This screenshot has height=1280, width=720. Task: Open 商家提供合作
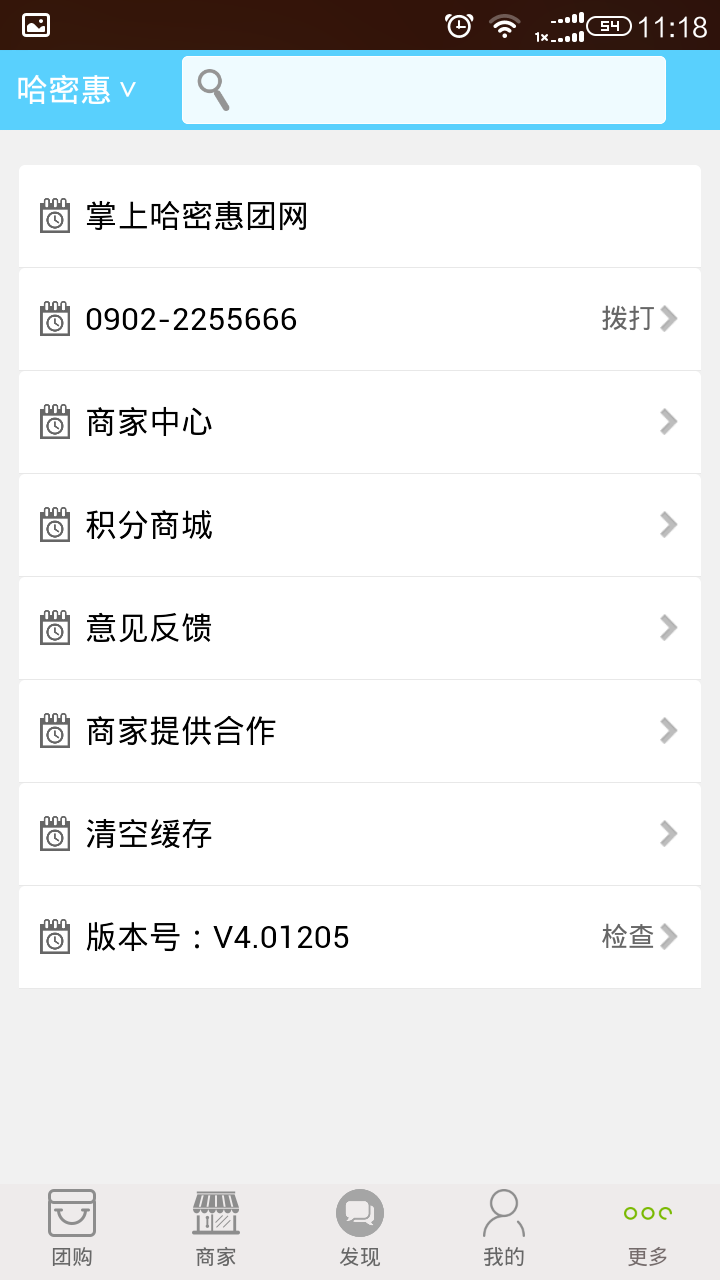(x=360, y=731)
